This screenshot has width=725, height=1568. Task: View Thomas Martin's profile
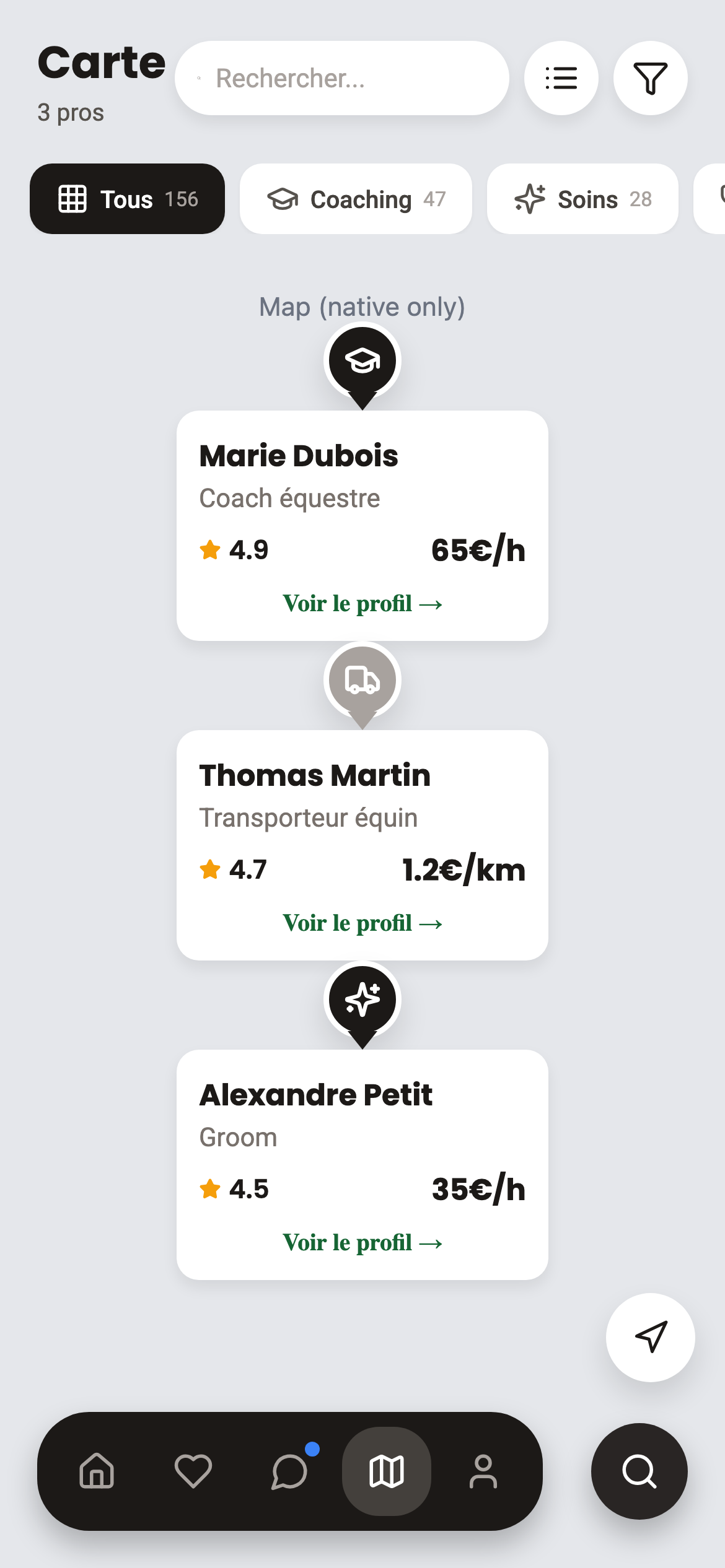coord(362,923)
